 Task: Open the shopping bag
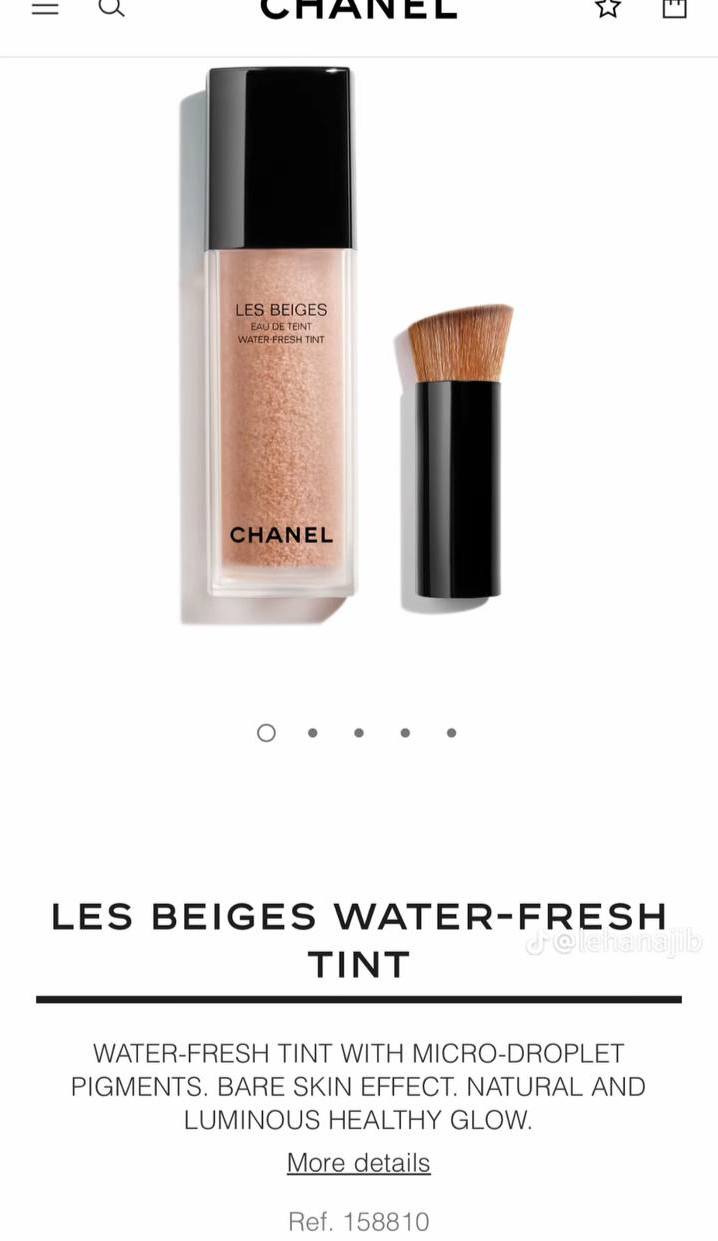click(675, 8)
